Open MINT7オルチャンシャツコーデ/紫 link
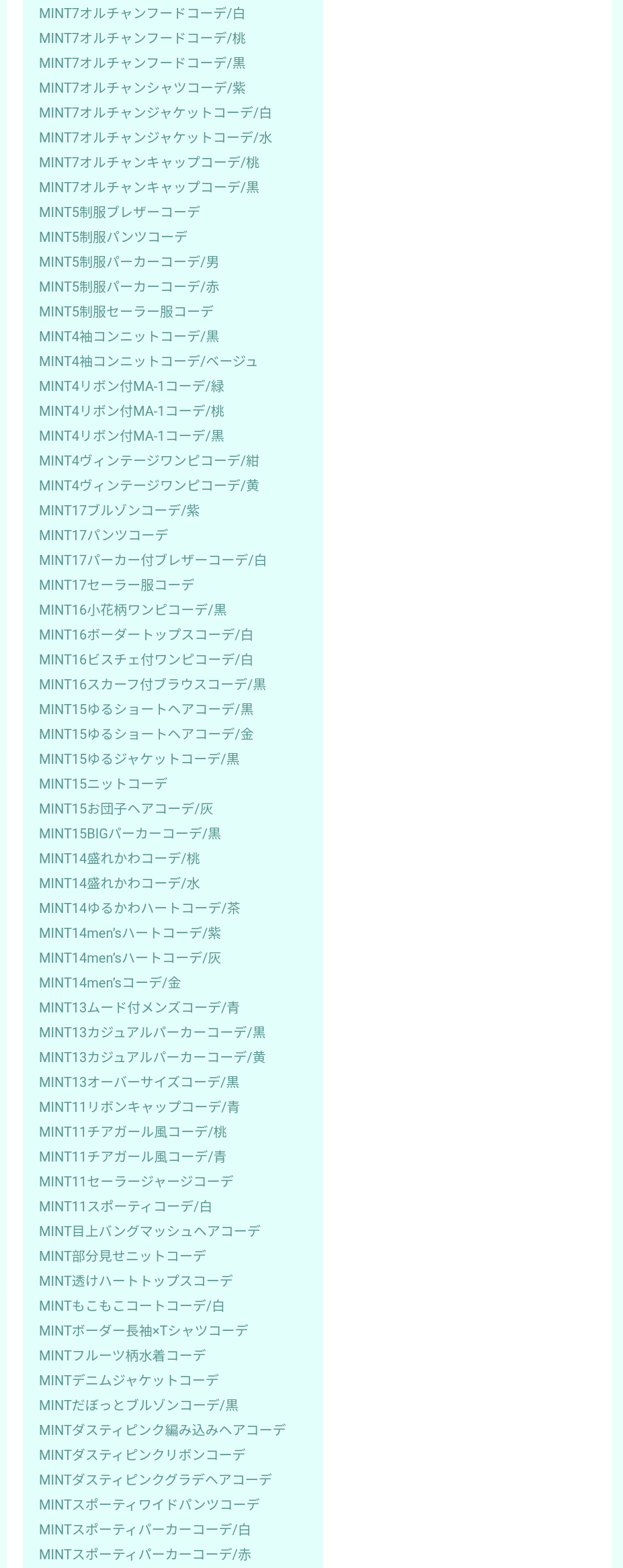 coord(142,88)
